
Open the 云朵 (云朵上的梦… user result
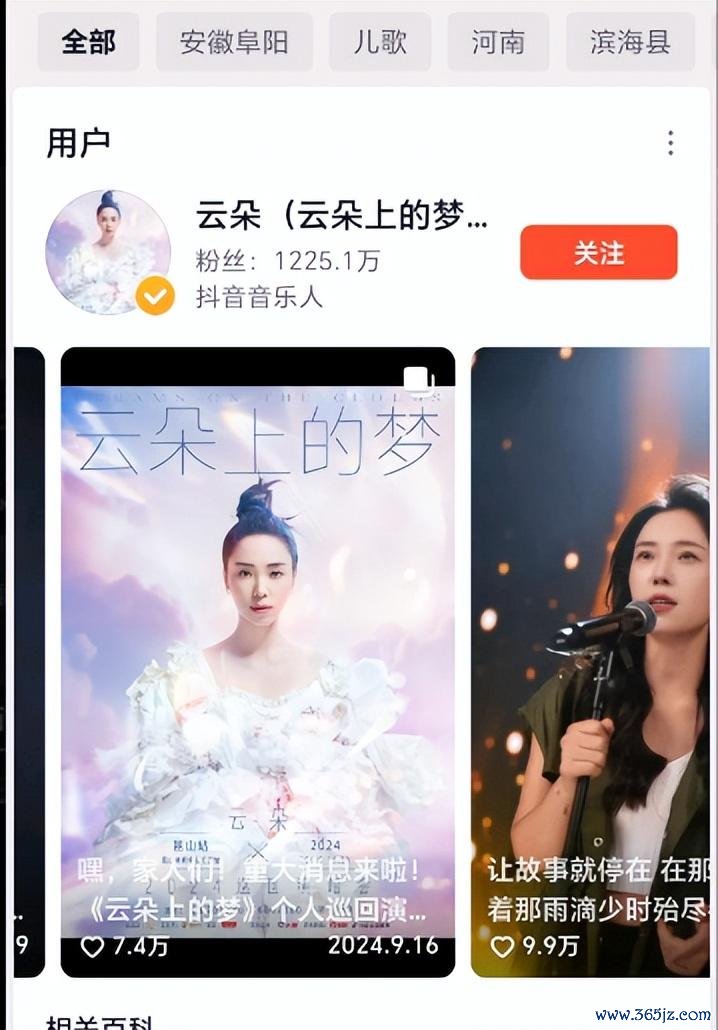[342, 217]
